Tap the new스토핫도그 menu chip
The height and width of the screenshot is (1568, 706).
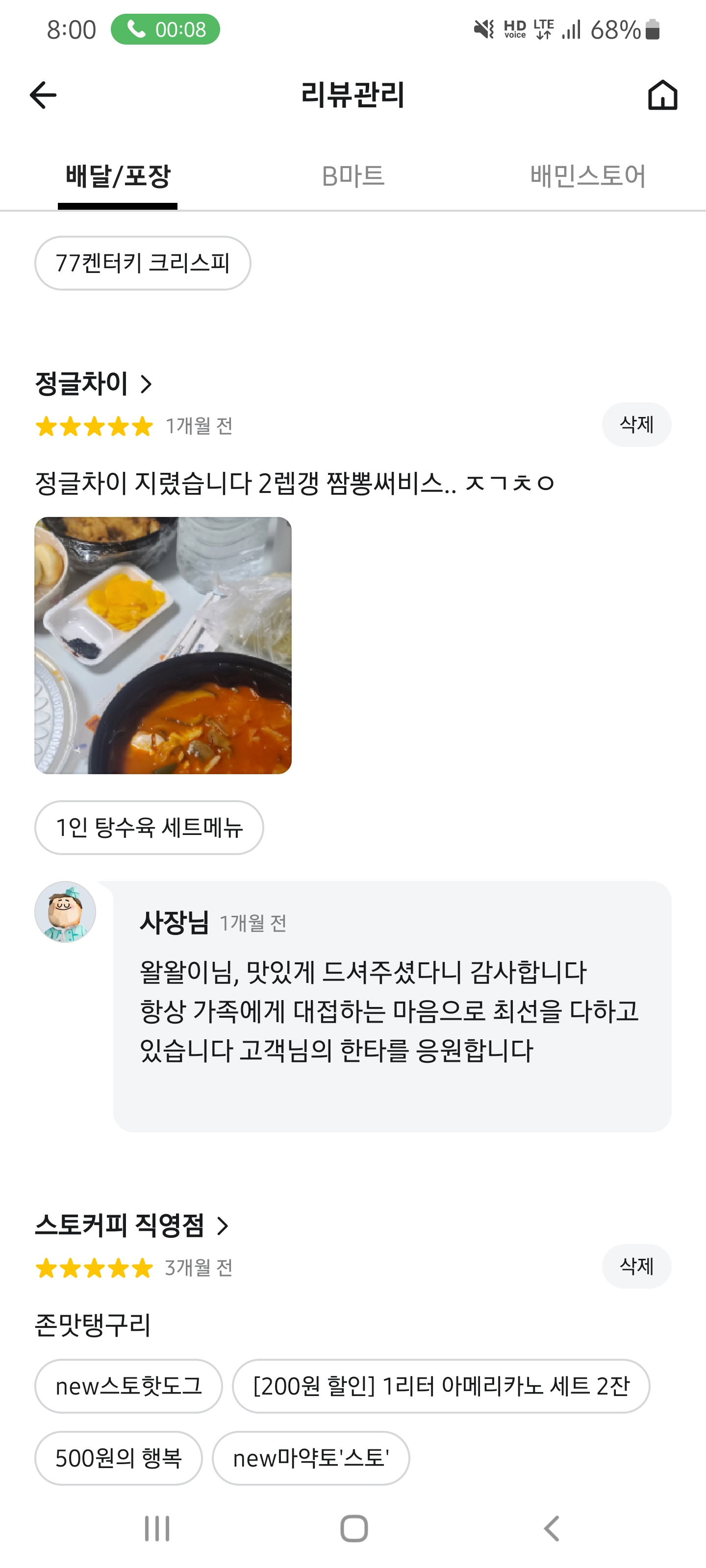pyautogui.click(x=128, y=1386)
